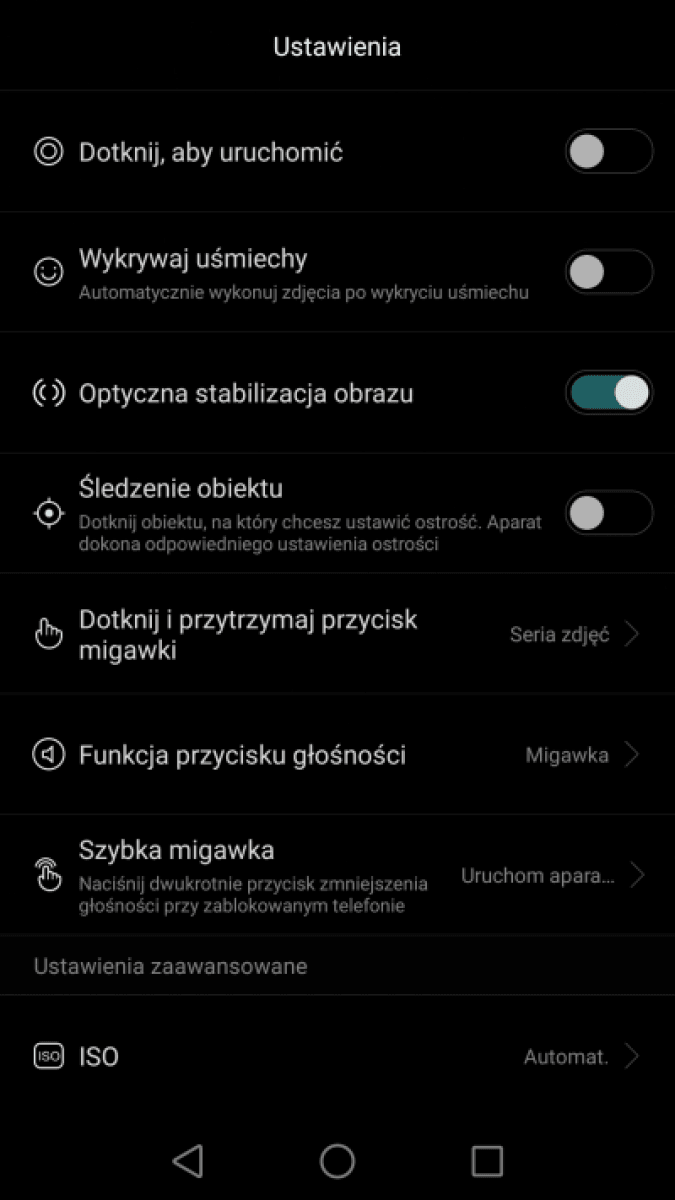Screen dimensions: 675x1200
Task: Open Szybka migawka setting
Action: (337, 875)
